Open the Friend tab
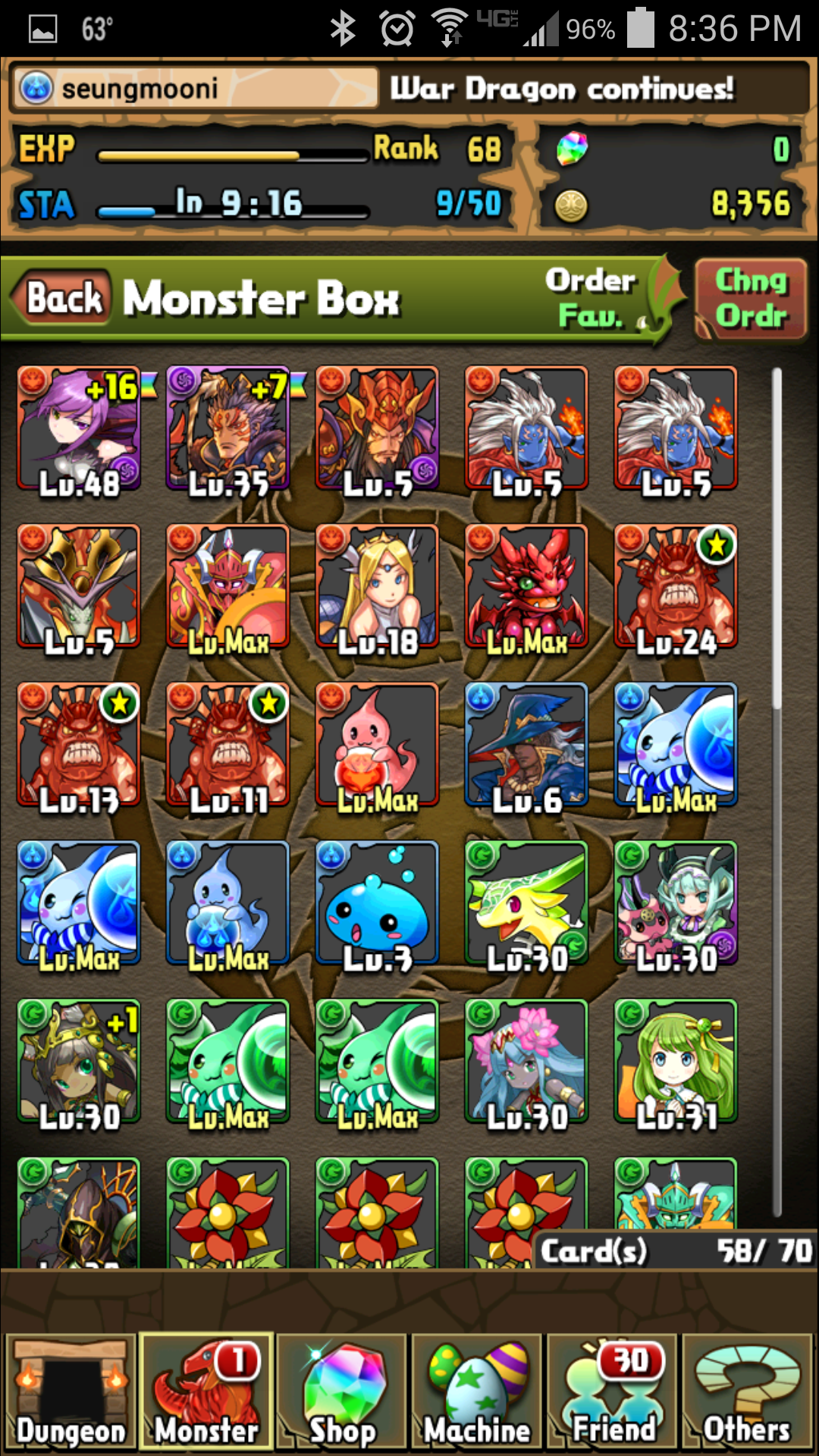Image resolution: width=819 pixels, height=1456 pixels. [x=613, y=1392]
